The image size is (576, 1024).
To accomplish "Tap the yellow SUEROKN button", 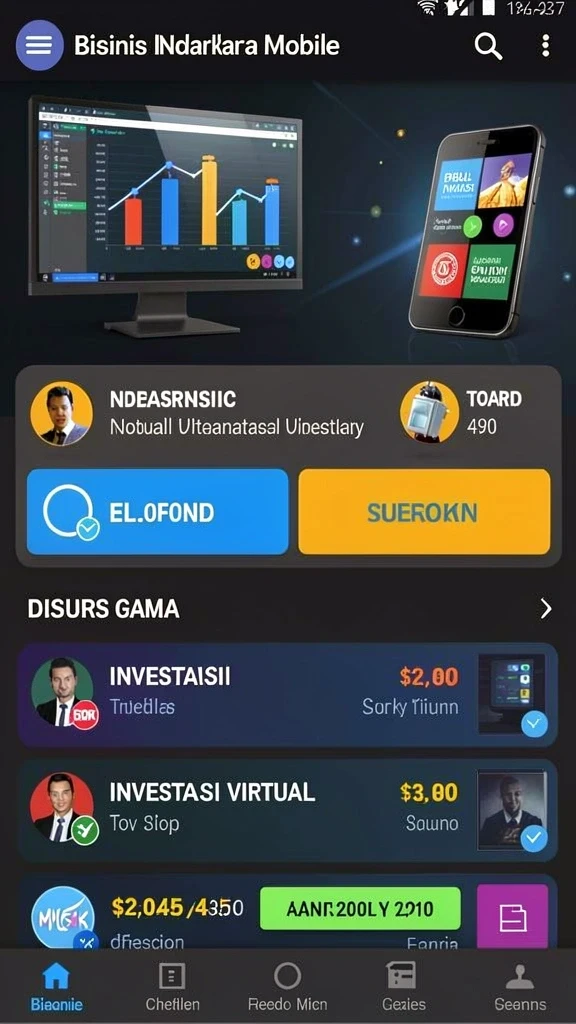I will tap(424, 512).
